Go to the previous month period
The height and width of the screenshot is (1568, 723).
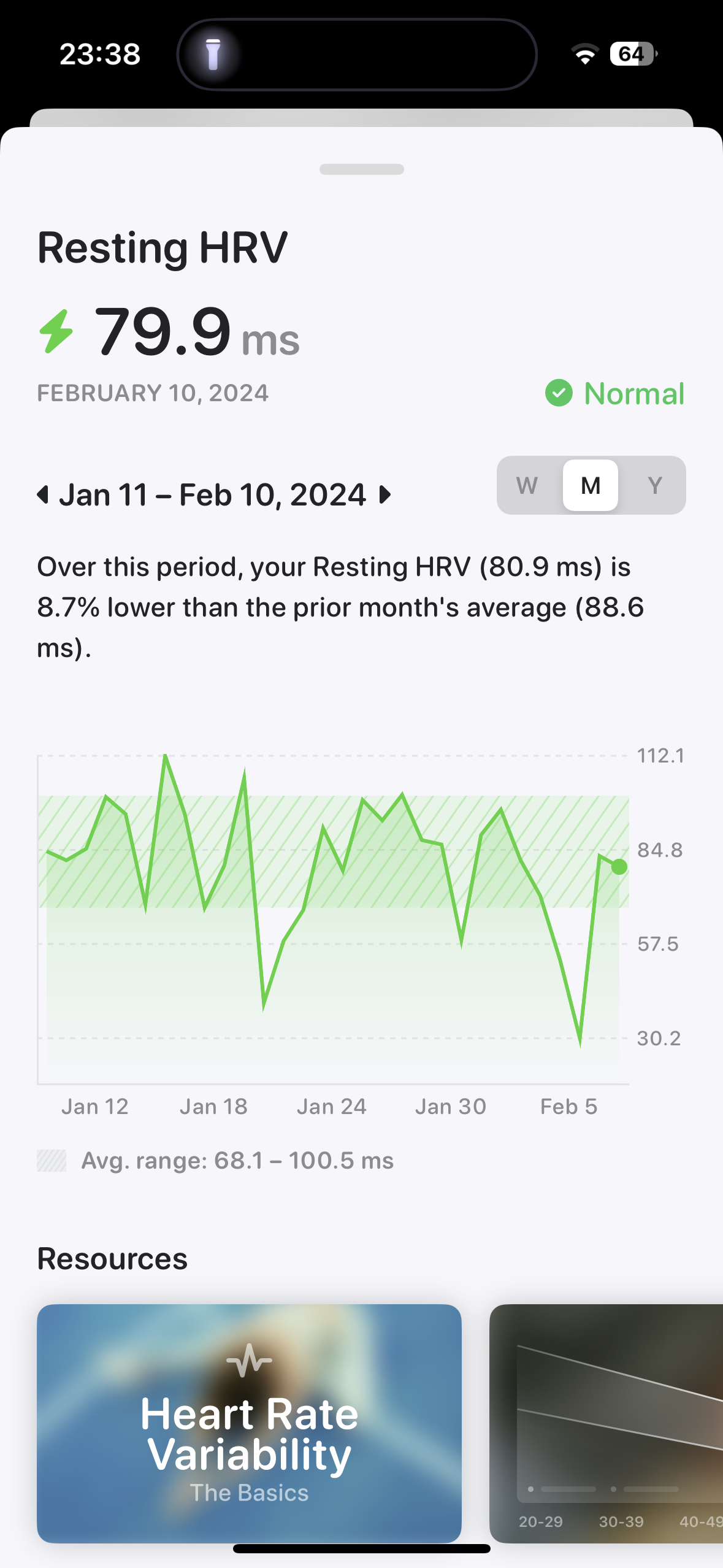43,494
